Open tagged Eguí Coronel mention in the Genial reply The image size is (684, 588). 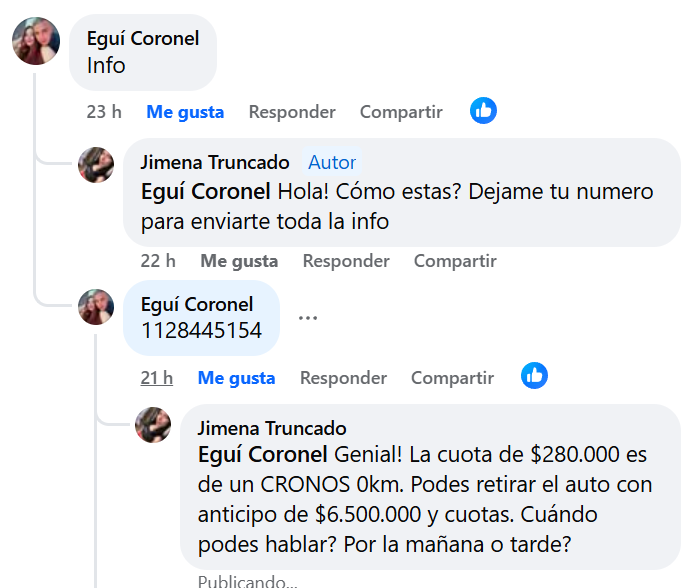262,455
